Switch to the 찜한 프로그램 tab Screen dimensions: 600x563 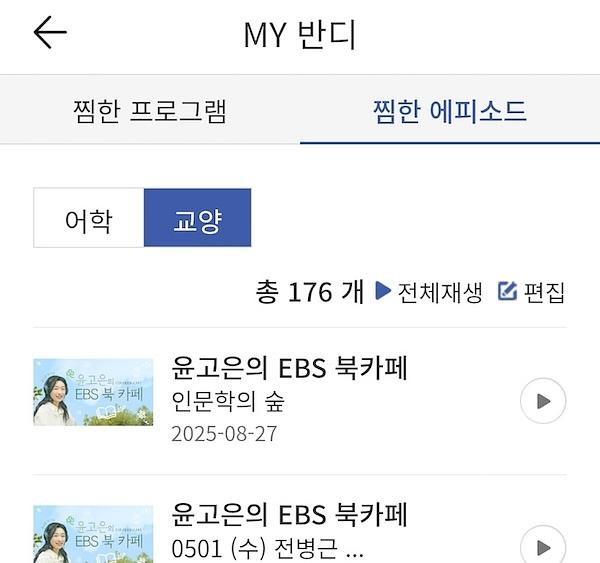point(150,110)
